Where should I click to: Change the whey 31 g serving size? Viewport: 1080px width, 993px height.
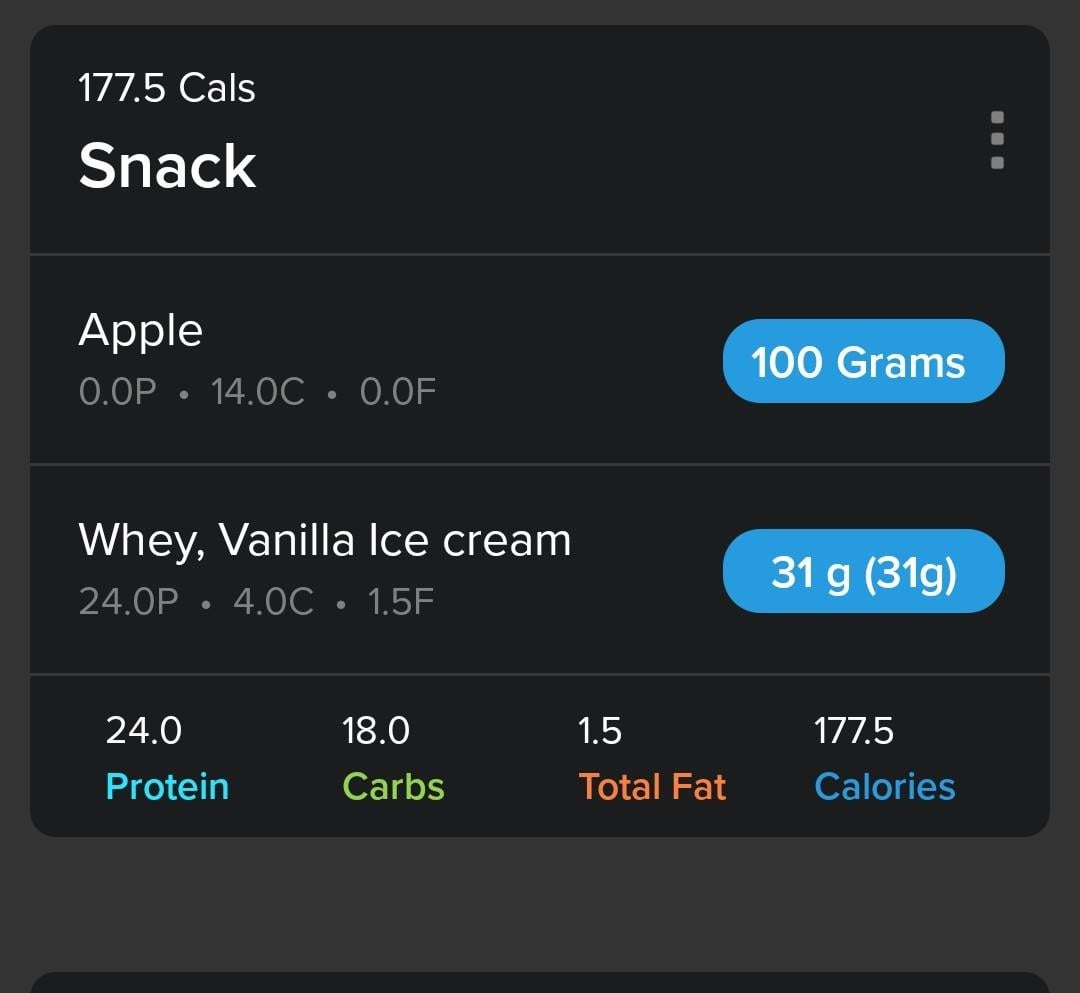tap(863, 571)
